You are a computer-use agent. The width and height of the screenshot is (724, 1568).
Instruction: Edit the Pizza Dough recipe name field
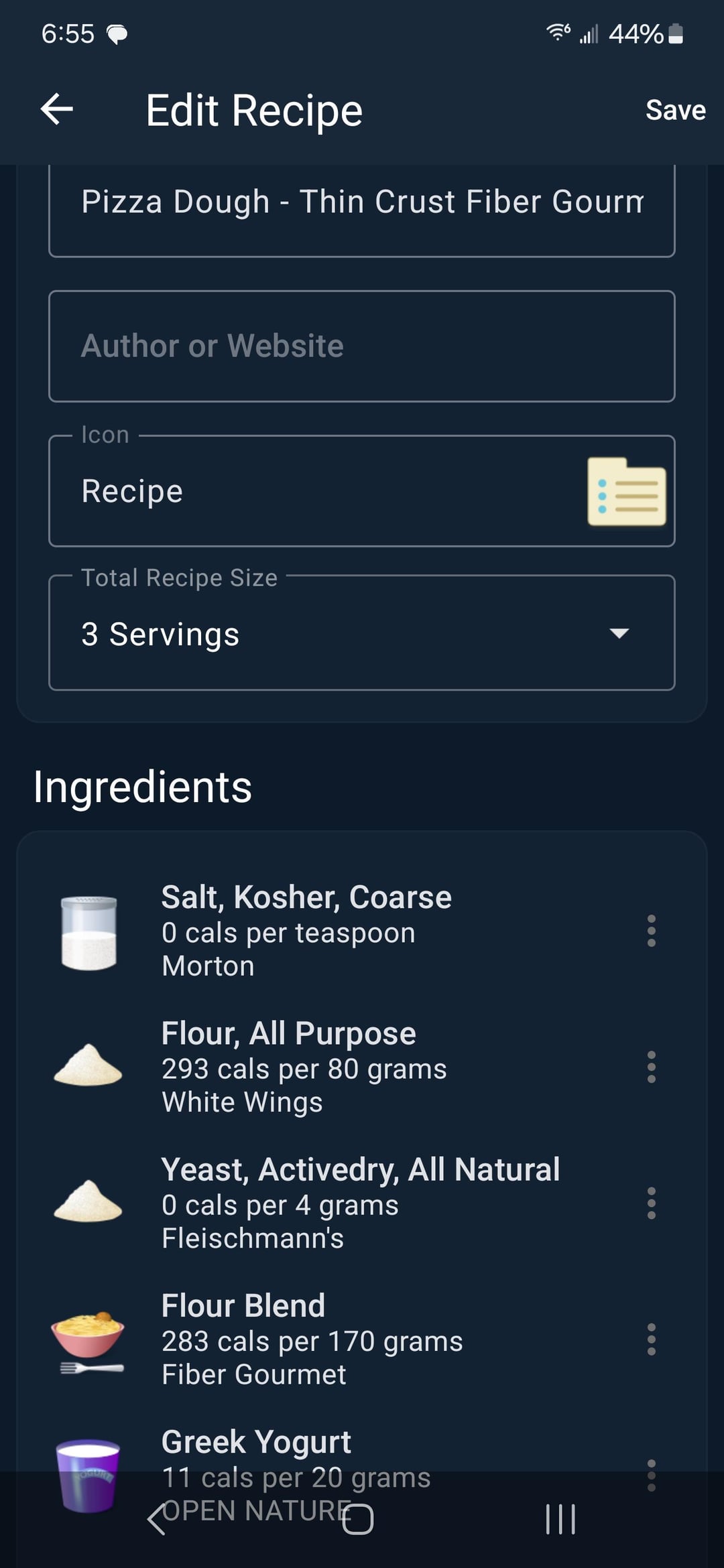pos(361,202)
